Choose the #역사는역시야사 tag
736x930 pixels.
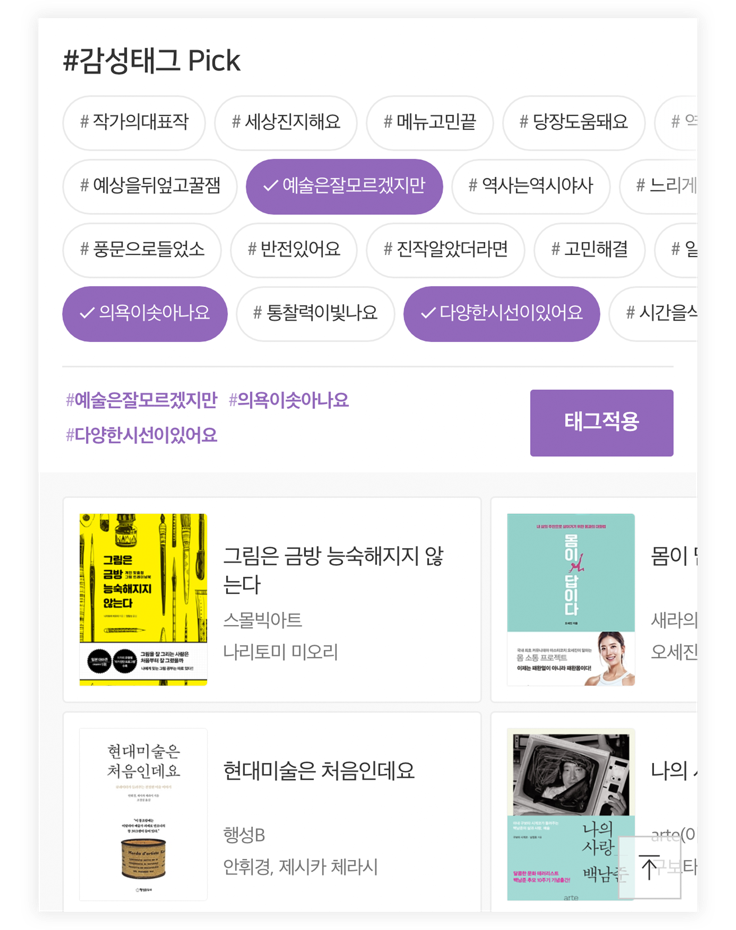tap(530, 186)
